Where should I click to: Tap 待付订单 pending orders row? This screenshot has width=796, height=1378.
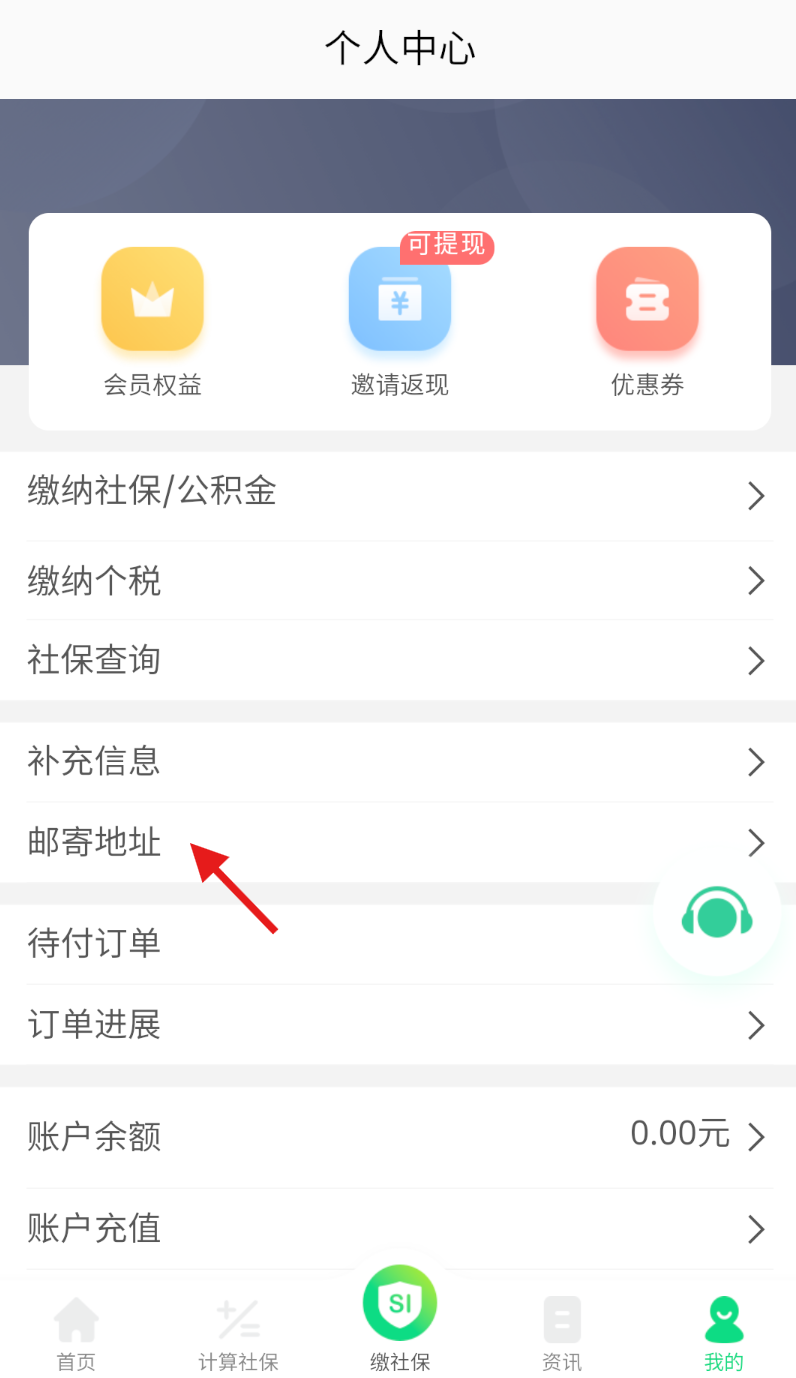click(x=93, y=942)
